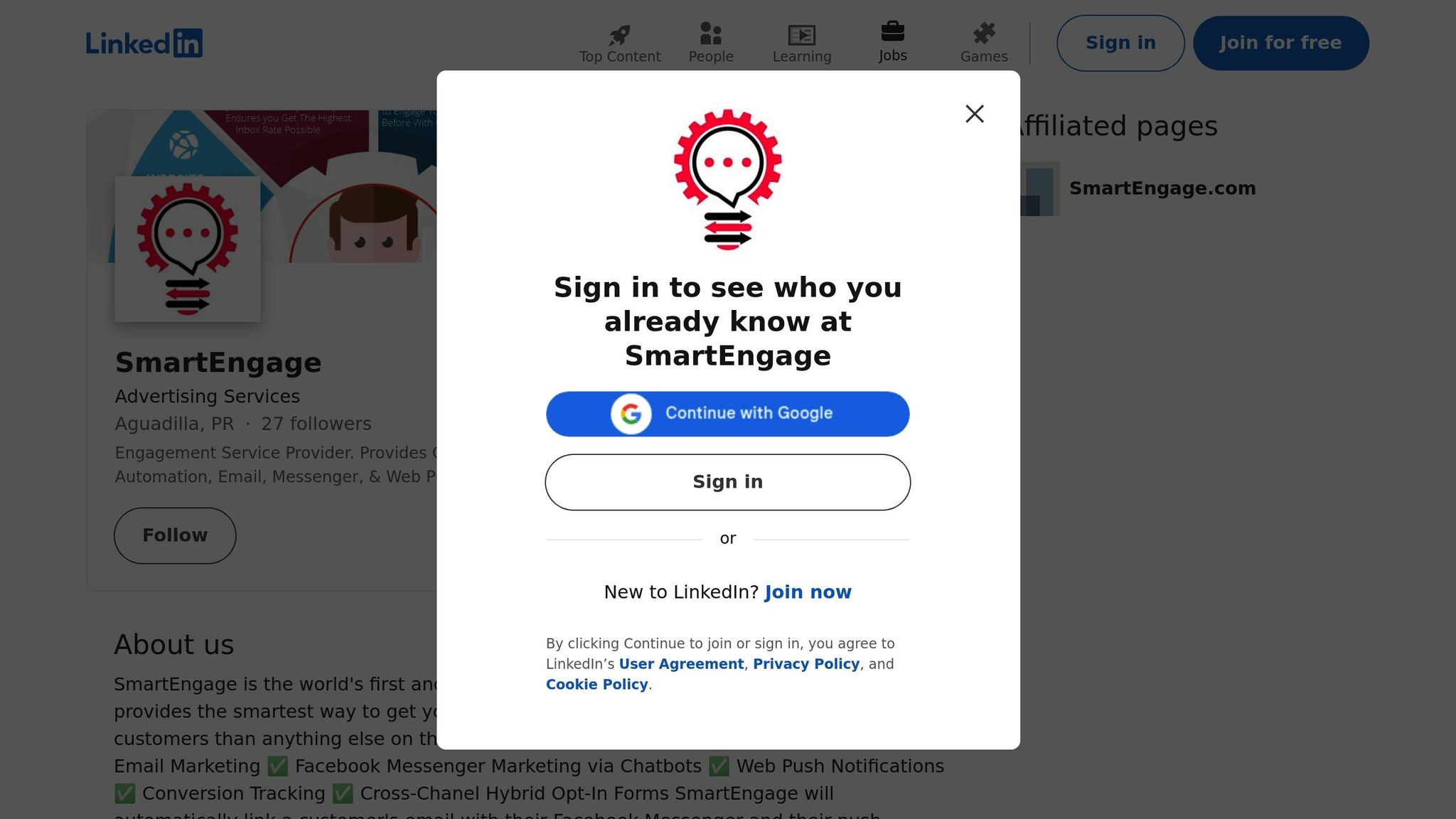Open the Learning section
The width and height of the screenshot is (1456, 819).
click(x=801, y=44)
